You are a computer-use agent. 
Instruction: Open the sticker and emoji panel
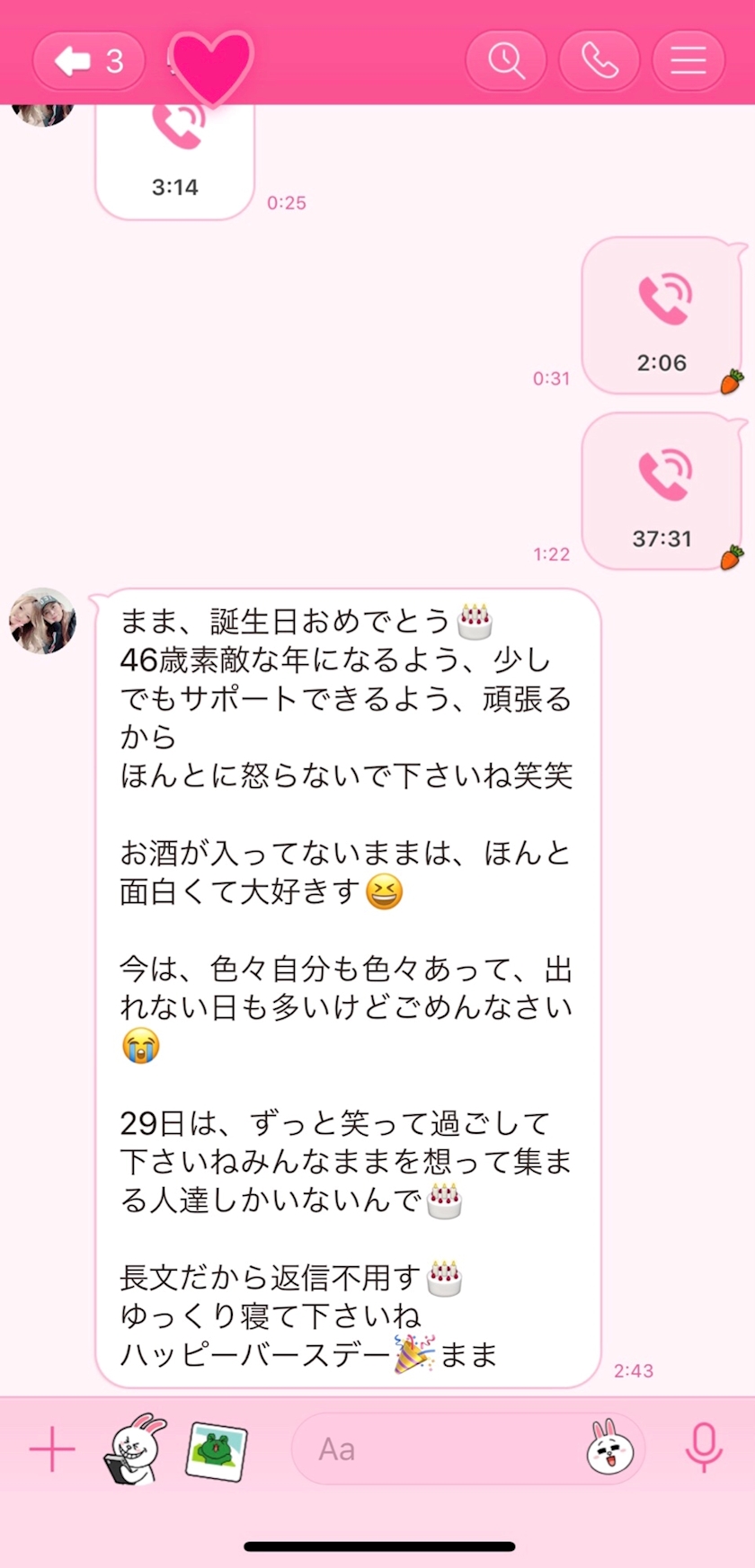609,1449
